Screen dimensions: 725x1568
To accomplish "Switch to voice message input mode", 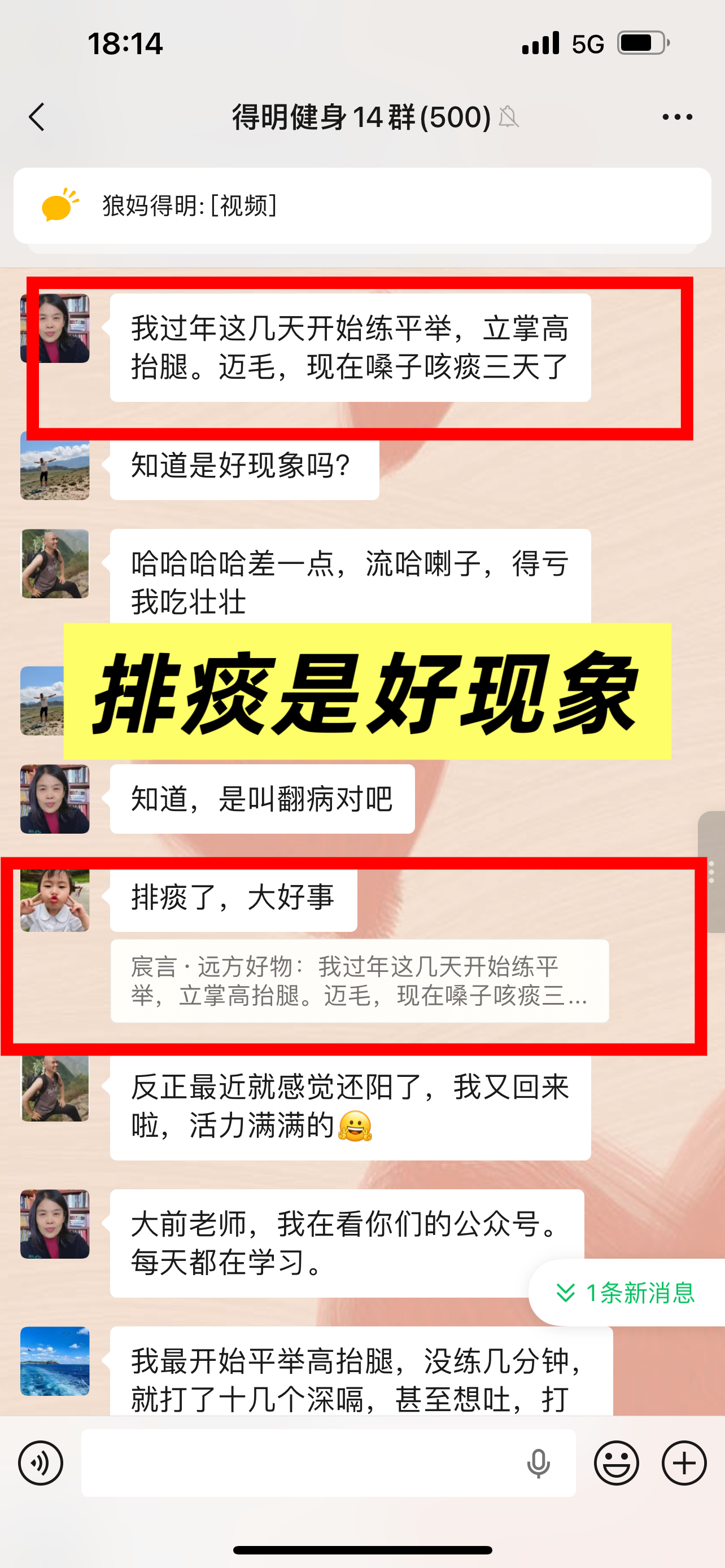I will 41,1462.
